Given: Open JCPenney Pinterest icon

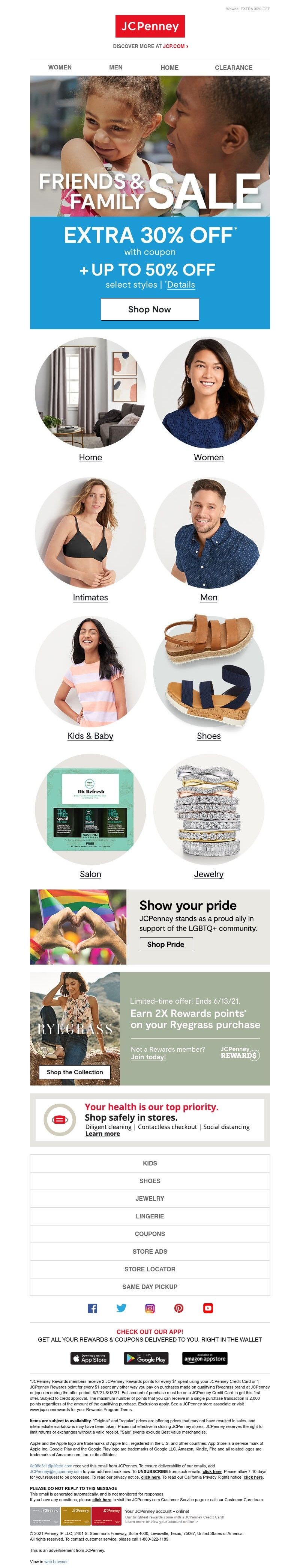Looking at the screenshot, I should click(179, 1308).
